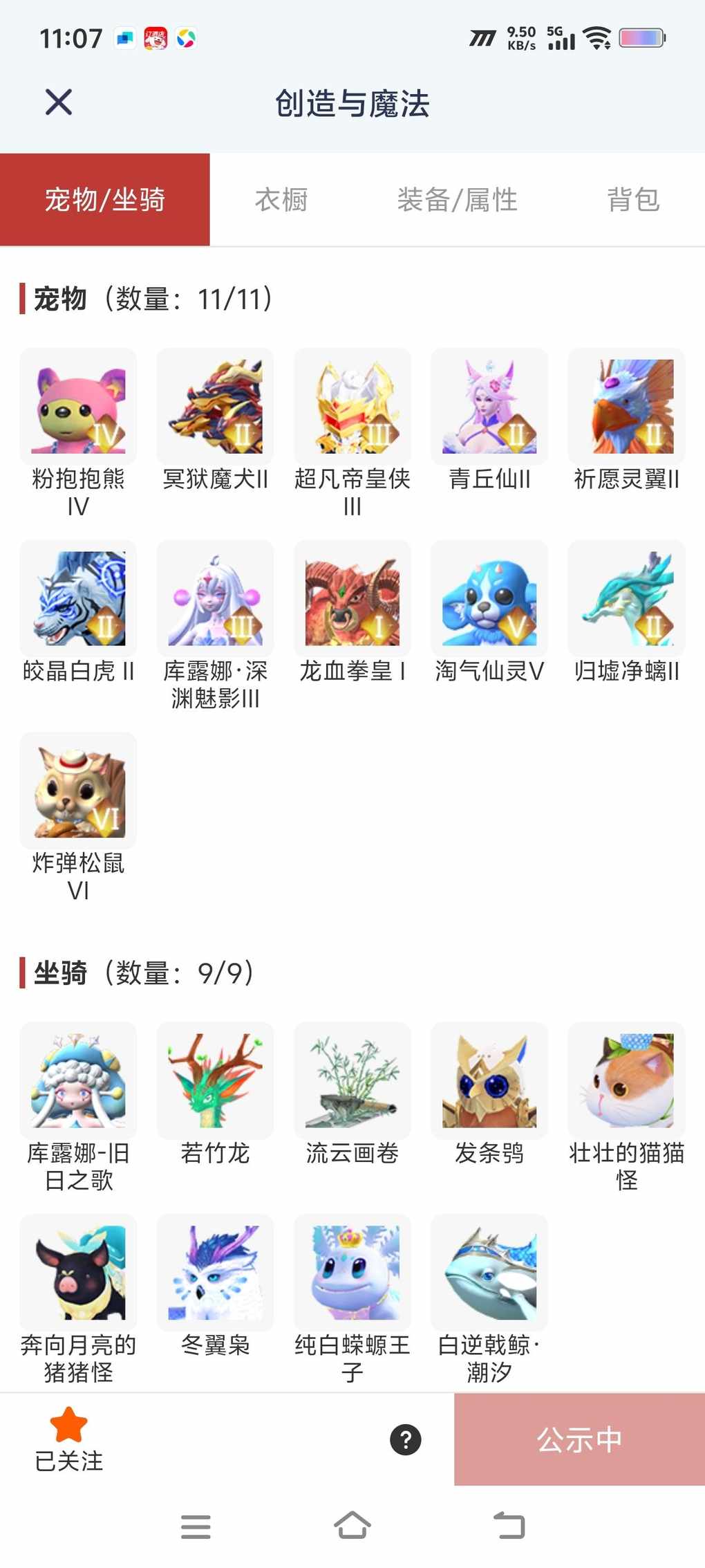Screen dimensions: 705x1568
Task: Go back with the system back button
Action: pyautogui.click(x=509, y=1525)
